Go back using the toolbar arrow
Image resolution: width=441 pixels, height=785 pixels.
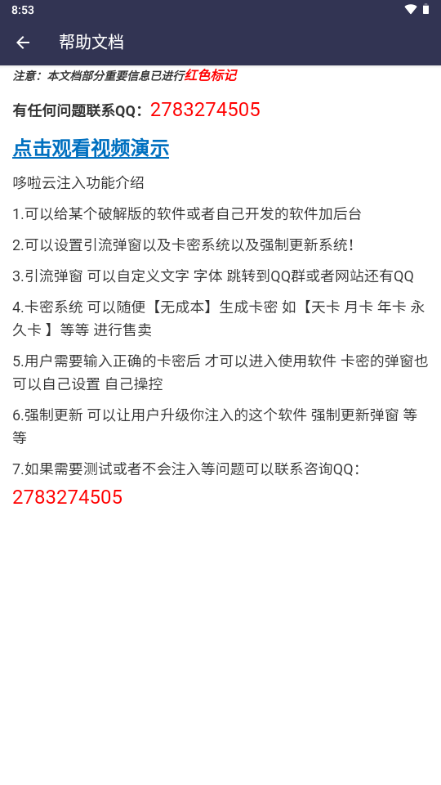pyautogui.click(x=23, y=43)
